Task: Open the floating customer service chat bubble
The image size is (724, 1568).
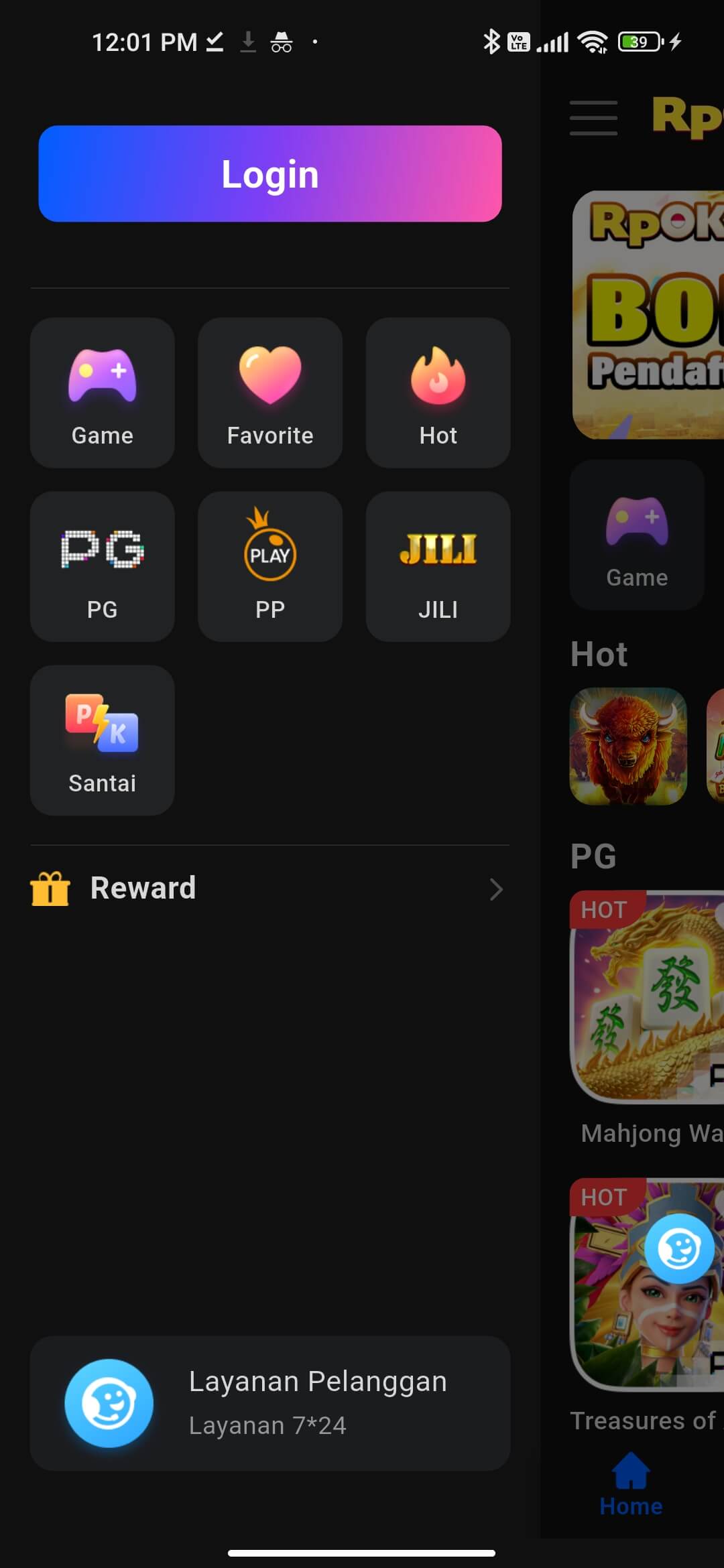Action: click(679, 1248)
